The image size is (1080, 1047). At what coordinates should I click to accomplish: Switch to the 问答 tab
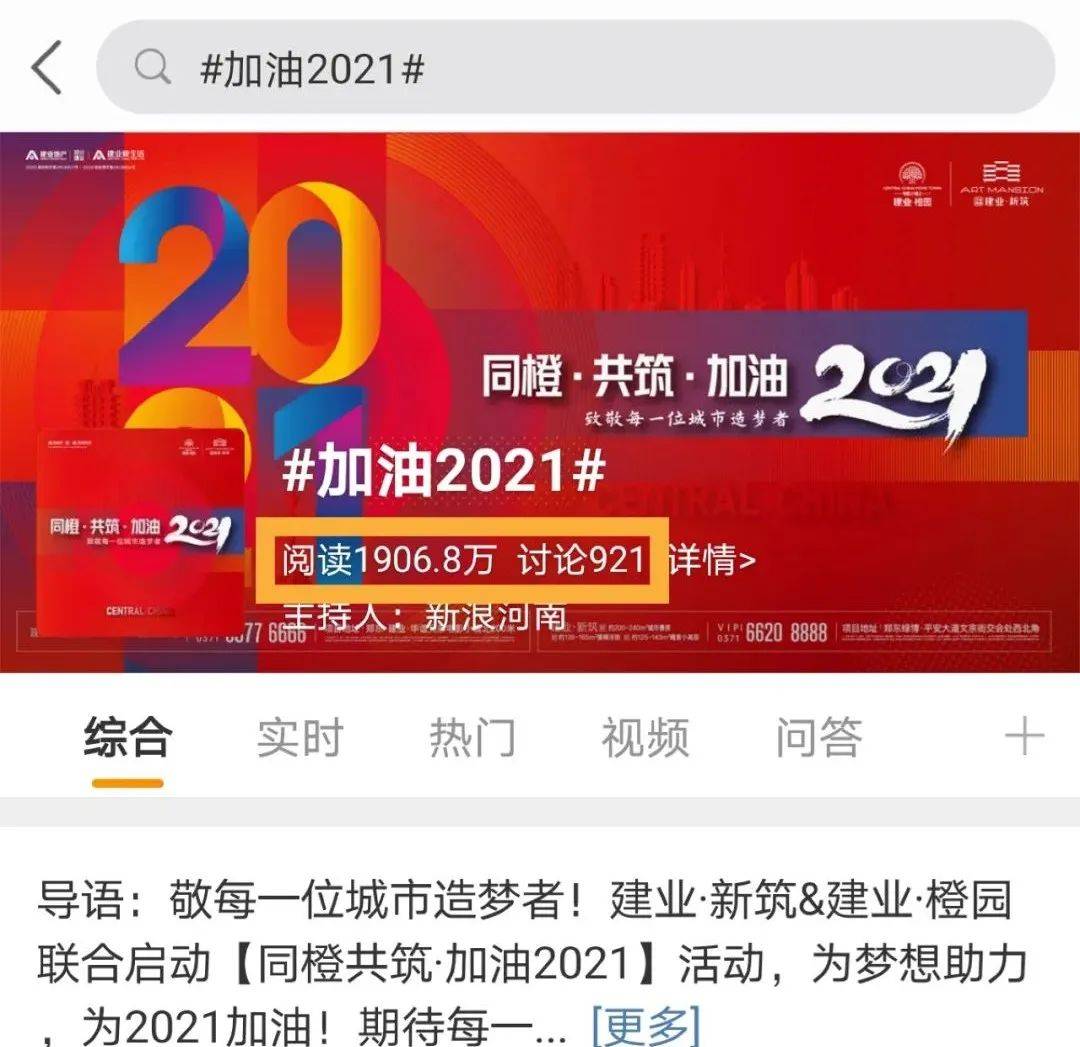(818, 739)
